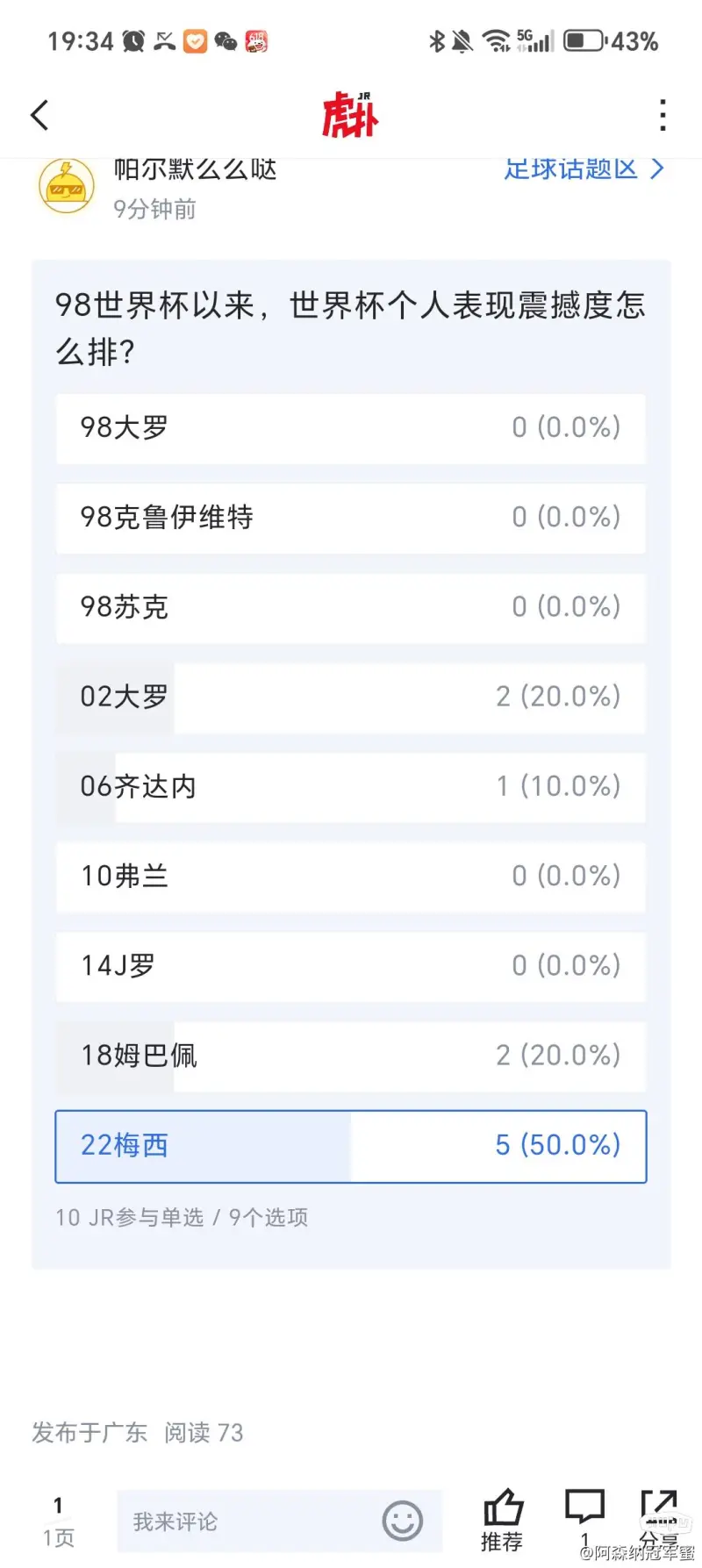The height and width of the screenshot is (1568, 702).
Task: Select the 14J罗 poll option
Action: 350,966
